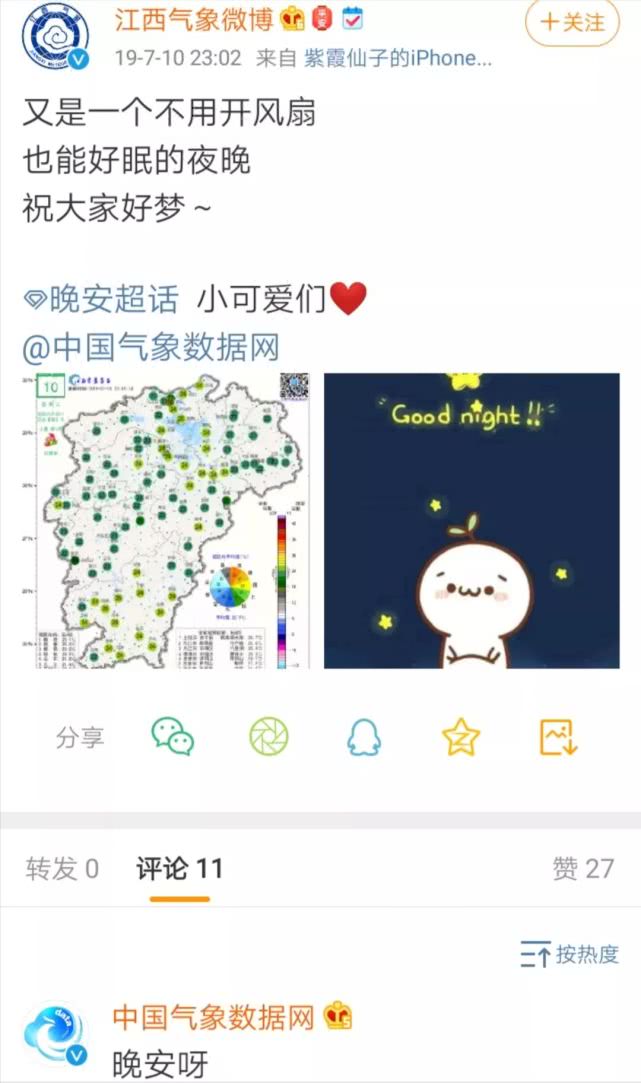Share the post to WeChat

(x=172, y=738)
